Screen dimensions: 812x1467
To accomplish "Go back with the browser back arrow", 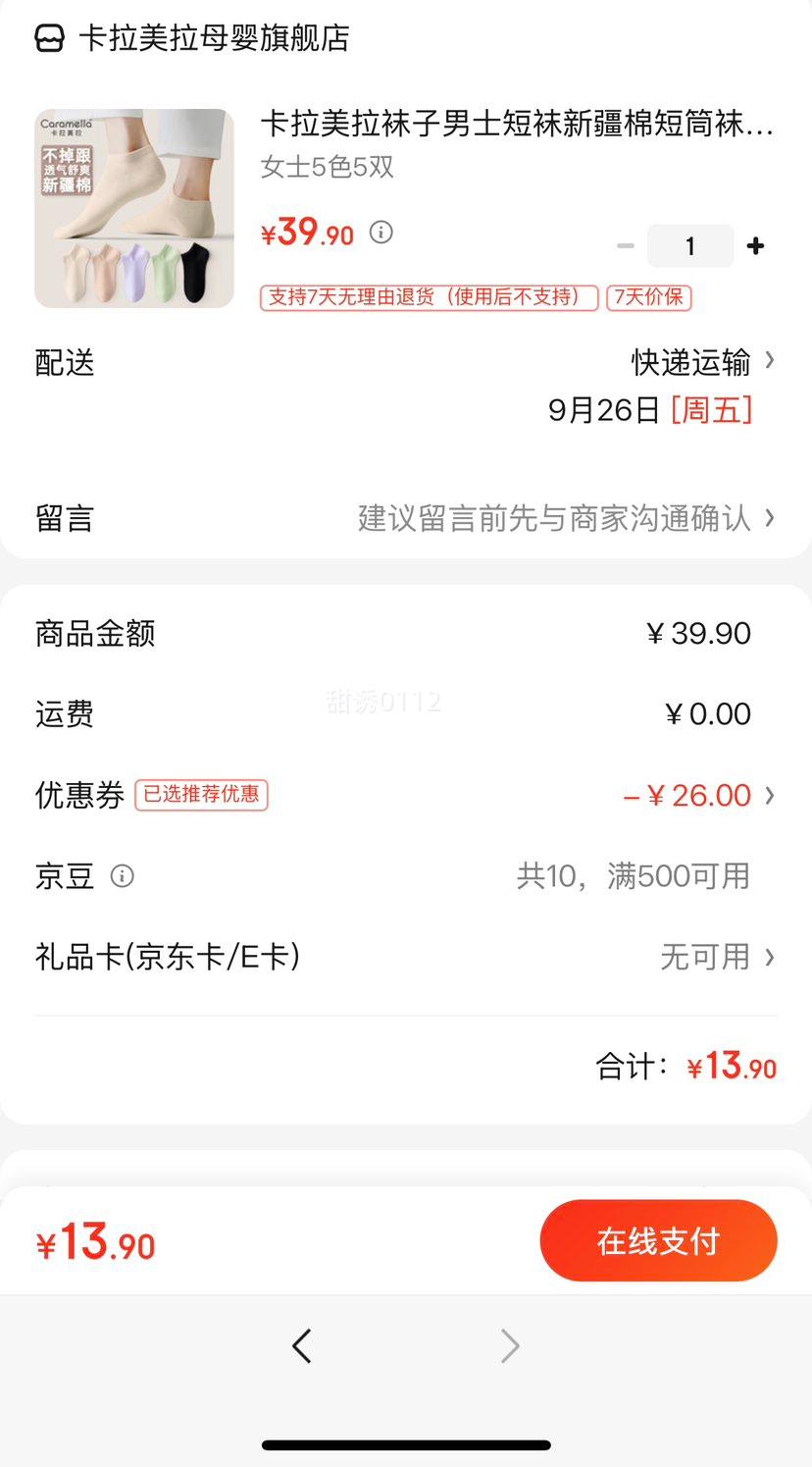I will click(x=302, y=1345).
